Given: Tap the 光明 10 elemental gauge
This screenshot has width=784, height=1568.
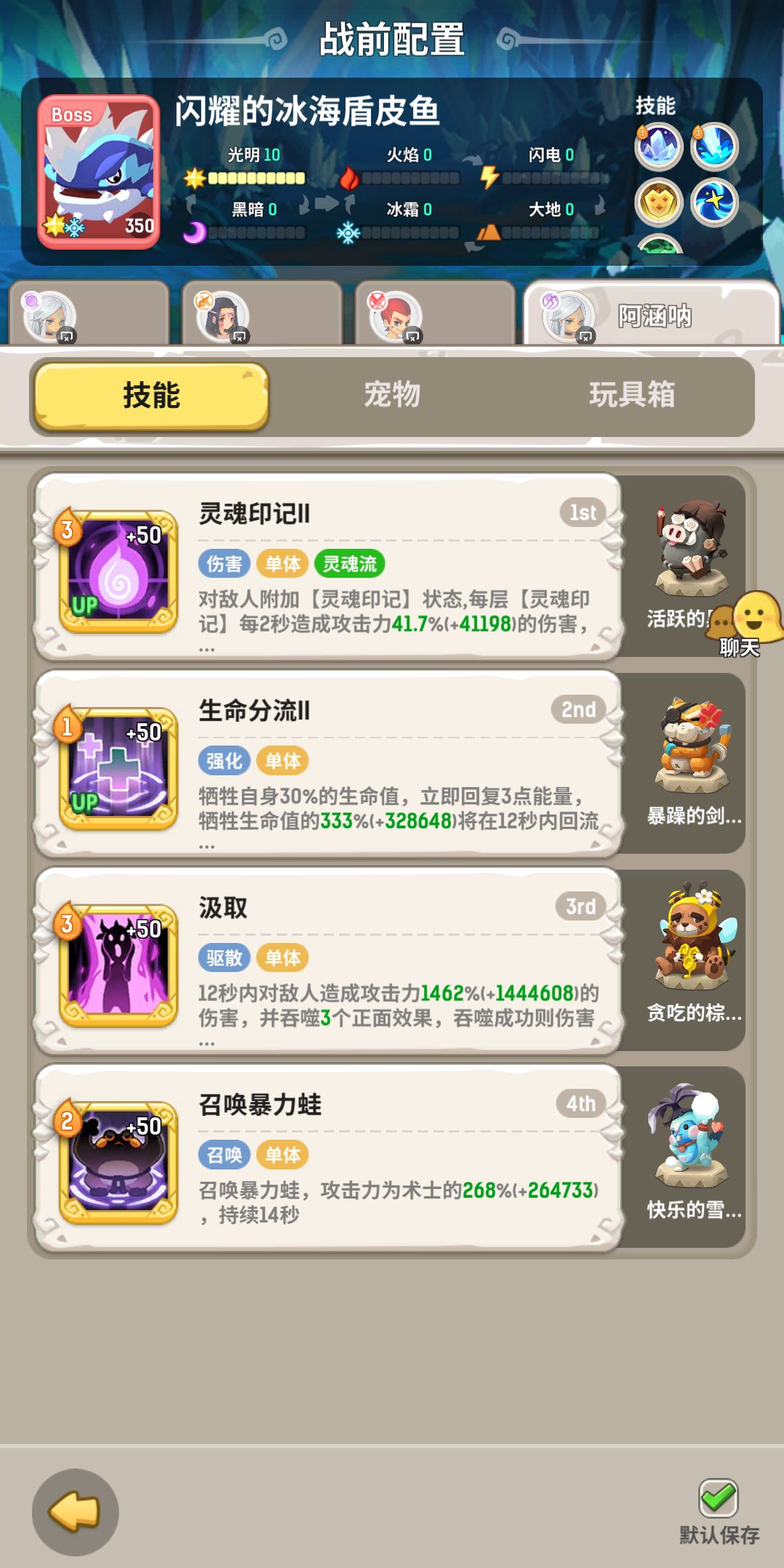Looking at the screenshot, I should coord(254,167).
